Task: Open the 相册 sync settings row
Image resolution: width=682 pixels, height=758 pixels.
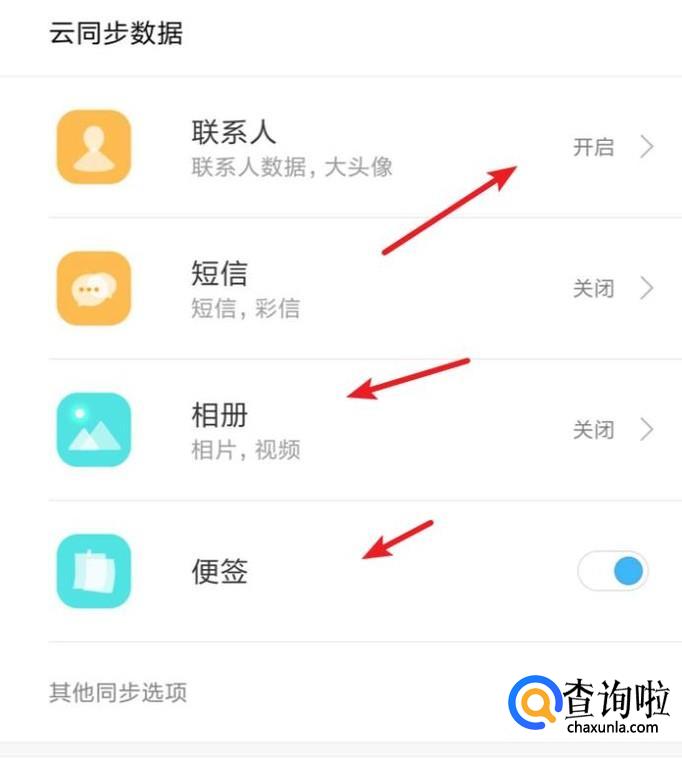Action: tap(340, 430)
